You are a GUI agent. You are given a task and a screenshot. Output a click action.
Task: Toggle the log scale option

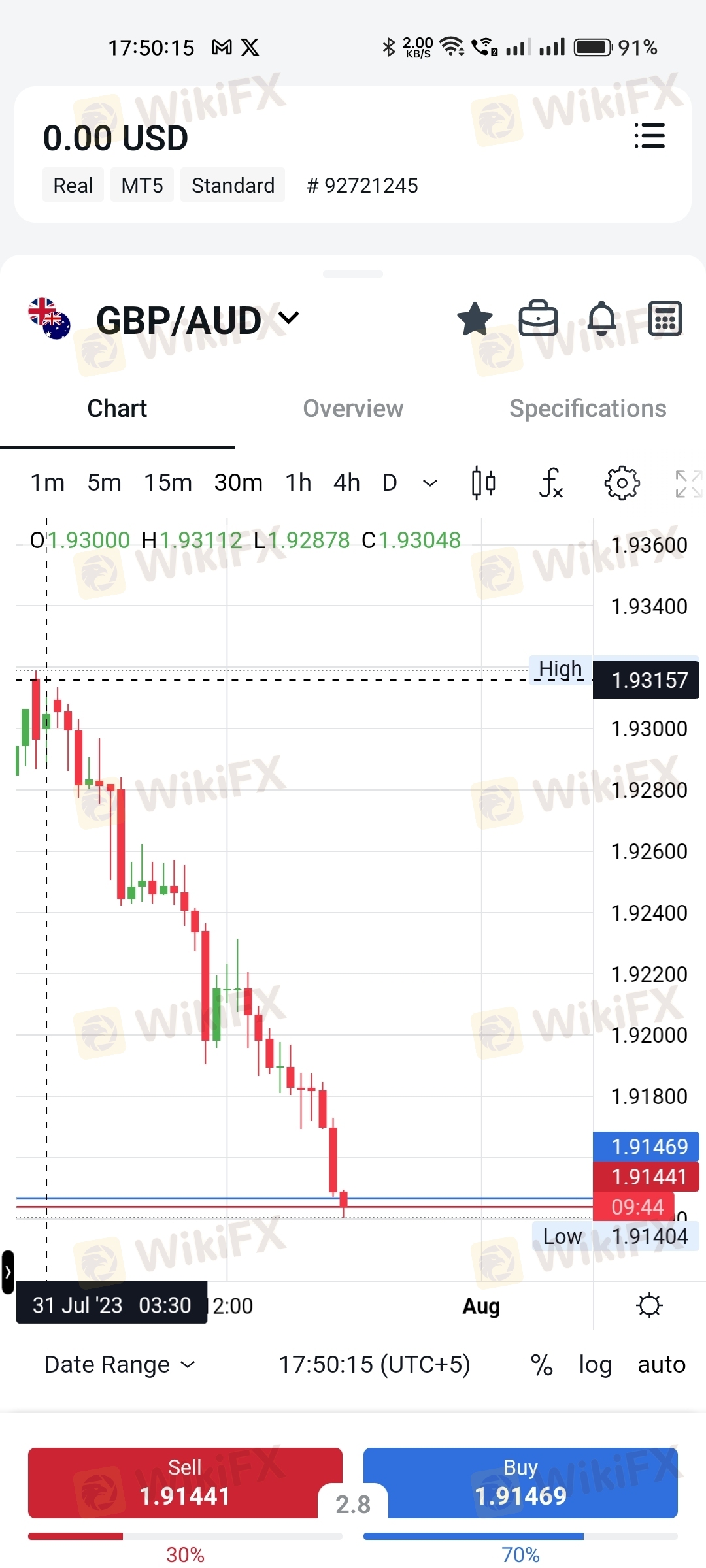click(x=595, y=1364)
